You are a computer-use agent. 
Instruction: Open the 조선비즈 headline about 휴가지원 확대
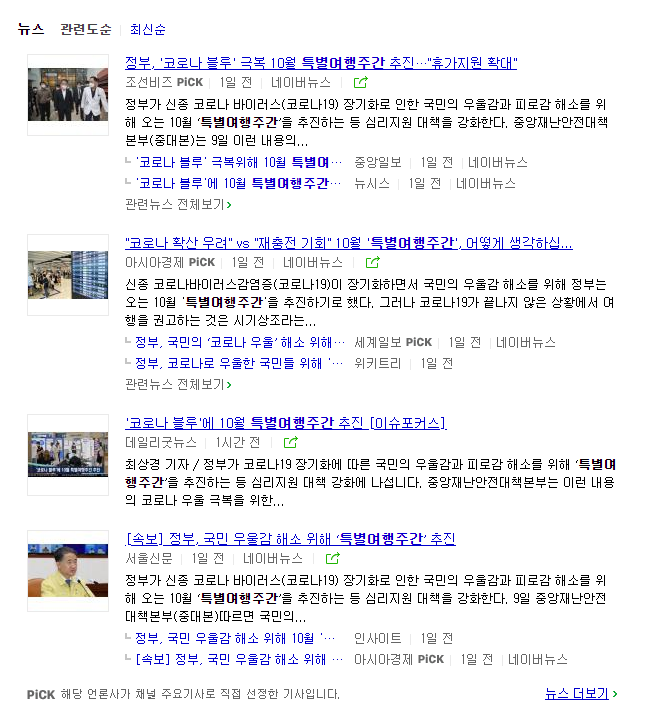click(321, 63)
